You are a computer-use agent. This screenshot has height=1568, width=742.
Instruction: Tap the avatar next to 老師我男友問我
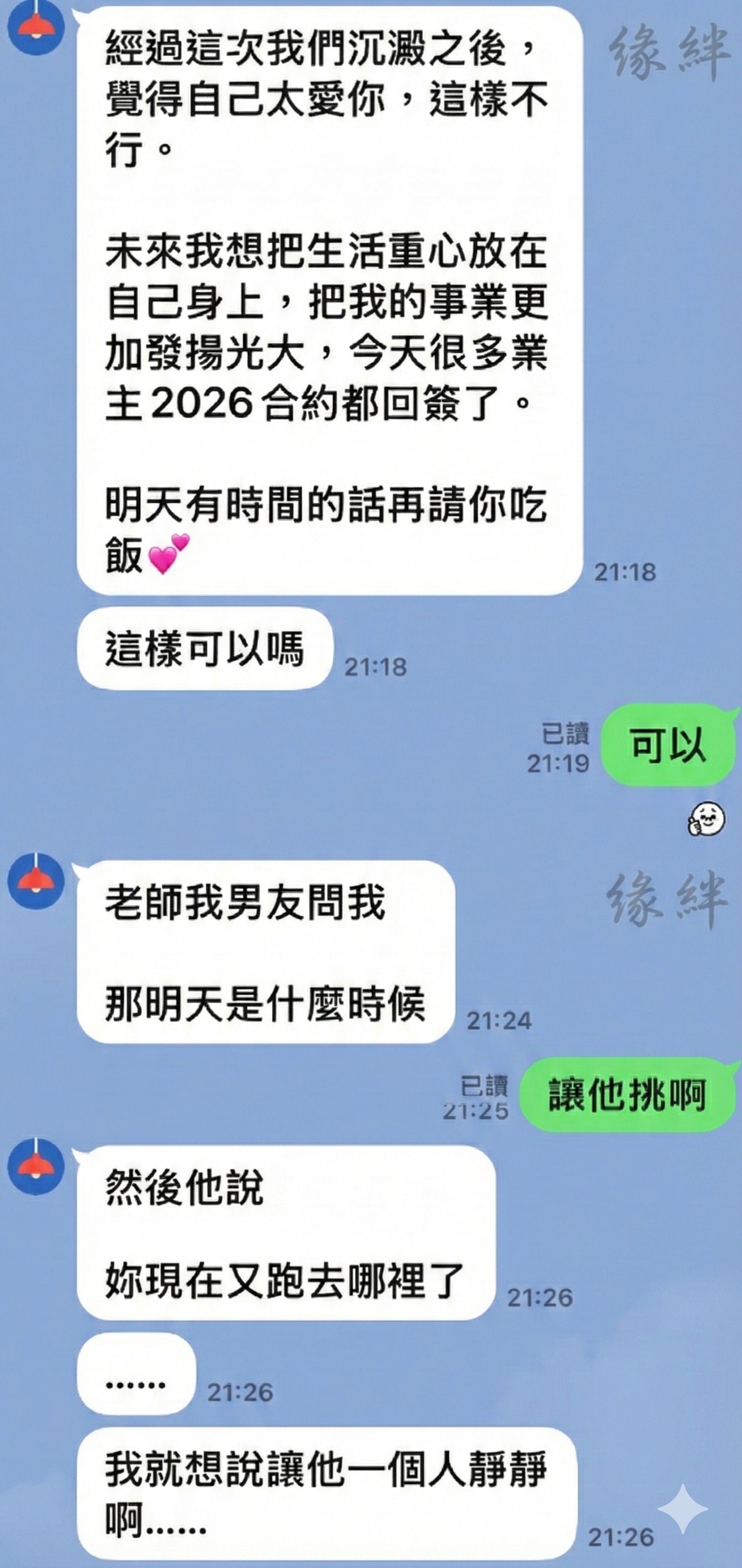35,881
